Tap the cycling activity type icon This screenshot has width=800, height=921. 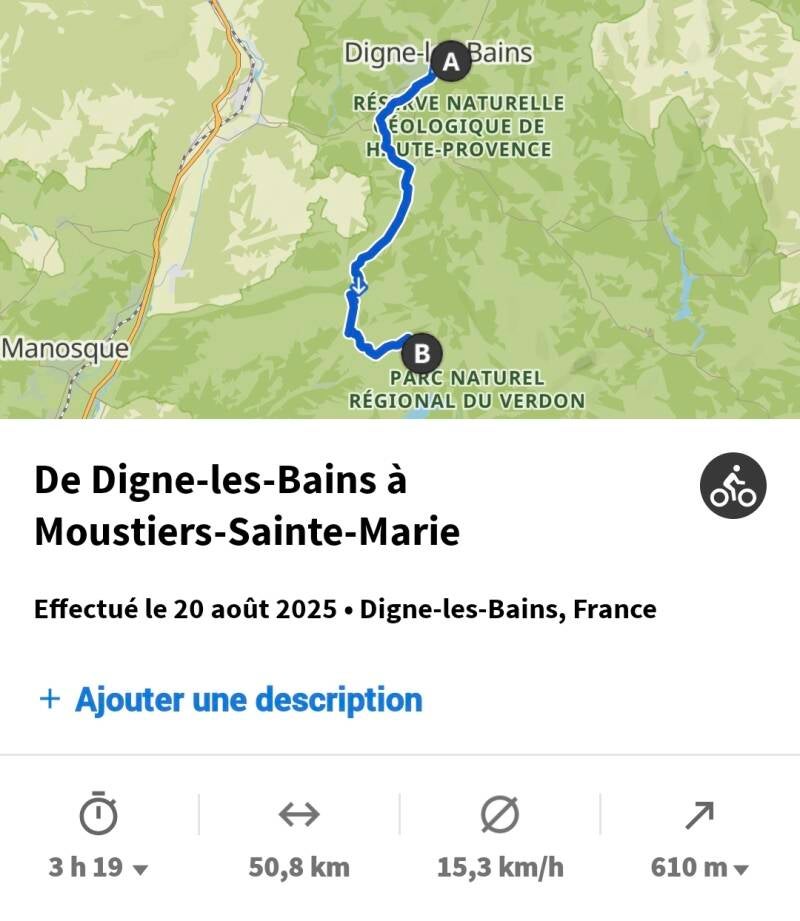coord(732,486)
